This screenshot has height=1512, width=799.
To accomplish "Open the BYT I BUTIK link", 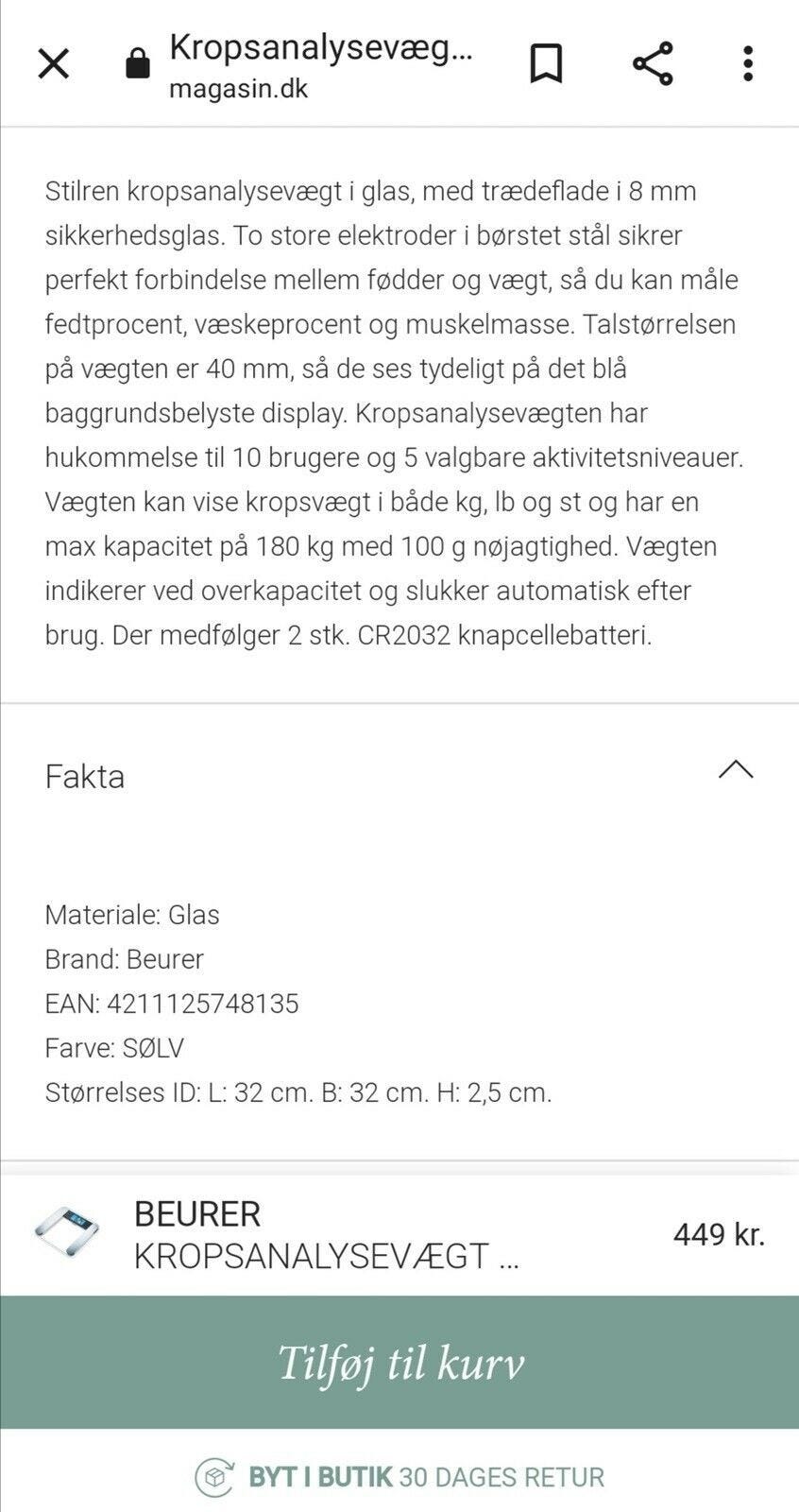I will 321,1476.
